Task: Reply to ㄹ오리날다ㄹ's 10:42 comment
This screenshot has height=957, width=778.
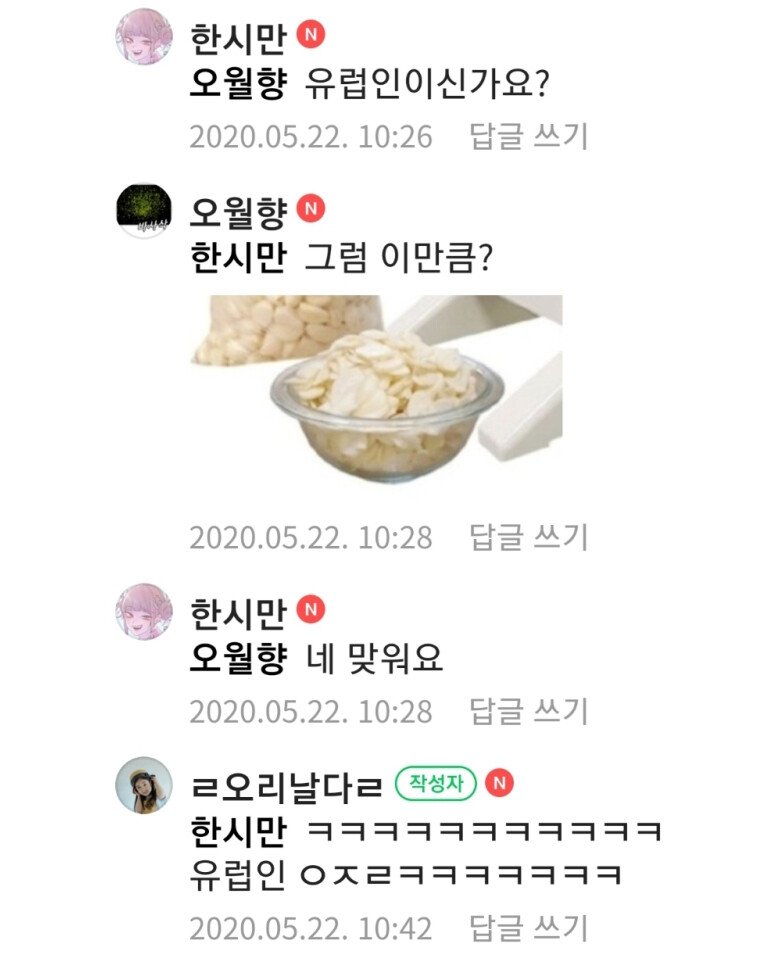Action: [529, 927]
